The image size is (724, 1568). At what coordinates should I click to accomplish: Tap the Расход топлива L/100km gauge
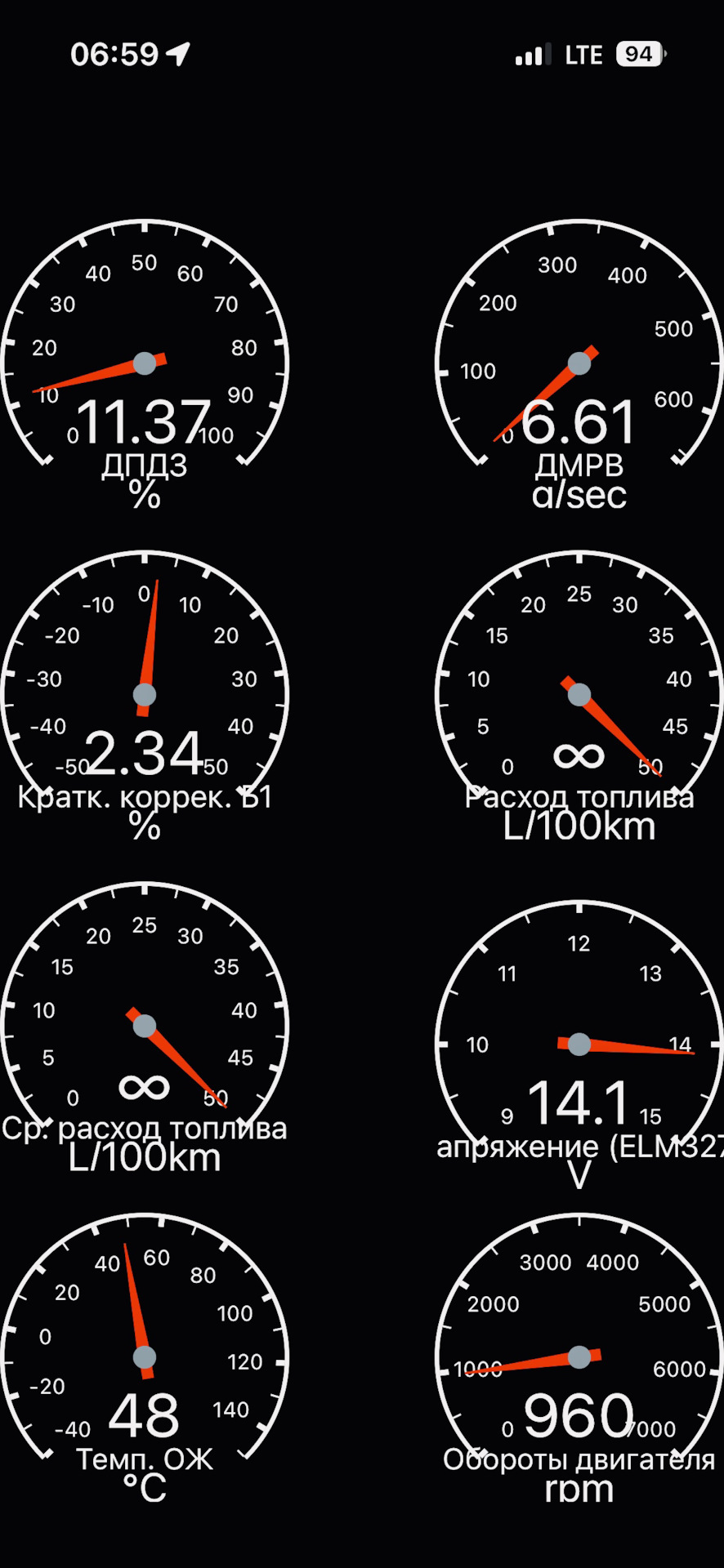[579, 696]
